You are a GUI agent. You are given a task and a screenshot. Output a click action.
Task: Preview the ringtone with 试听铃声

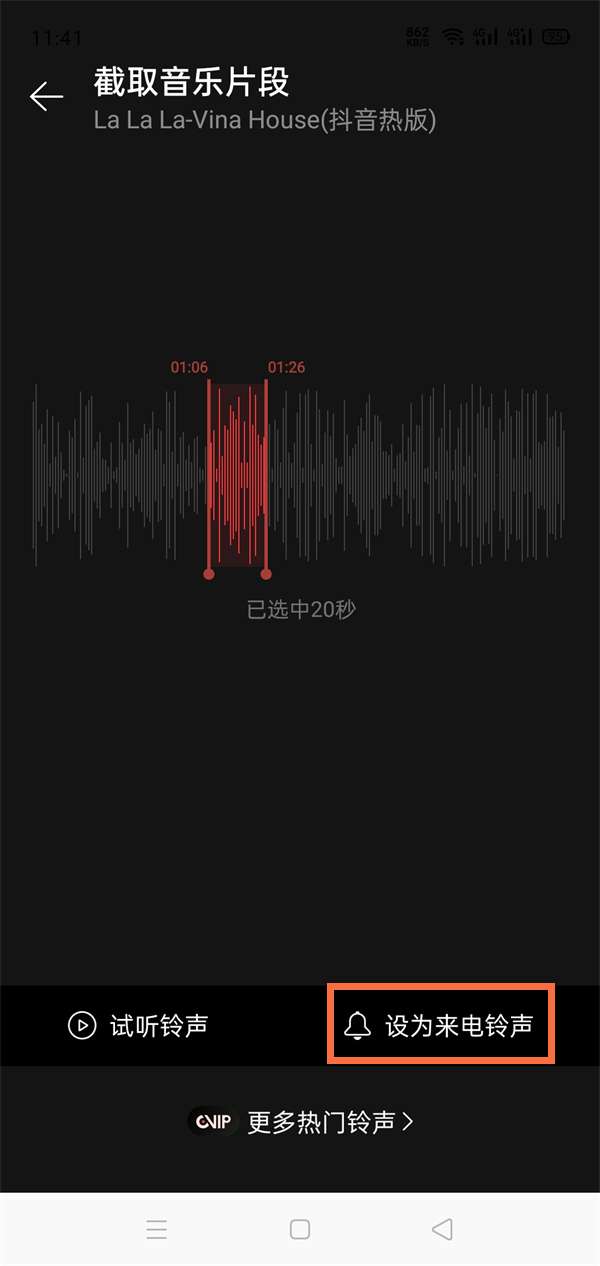point(138,1025)
